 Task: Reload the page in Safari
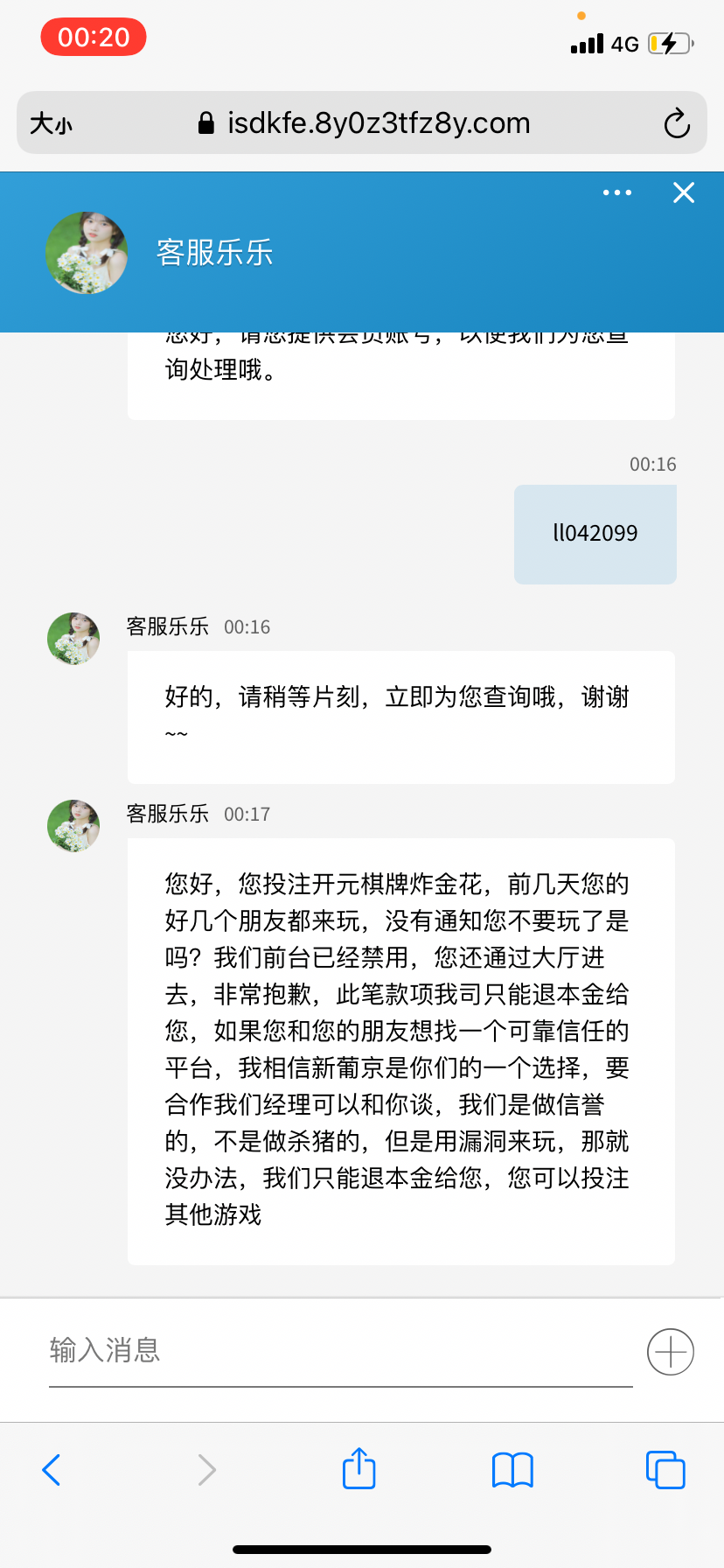pos(676,123)
